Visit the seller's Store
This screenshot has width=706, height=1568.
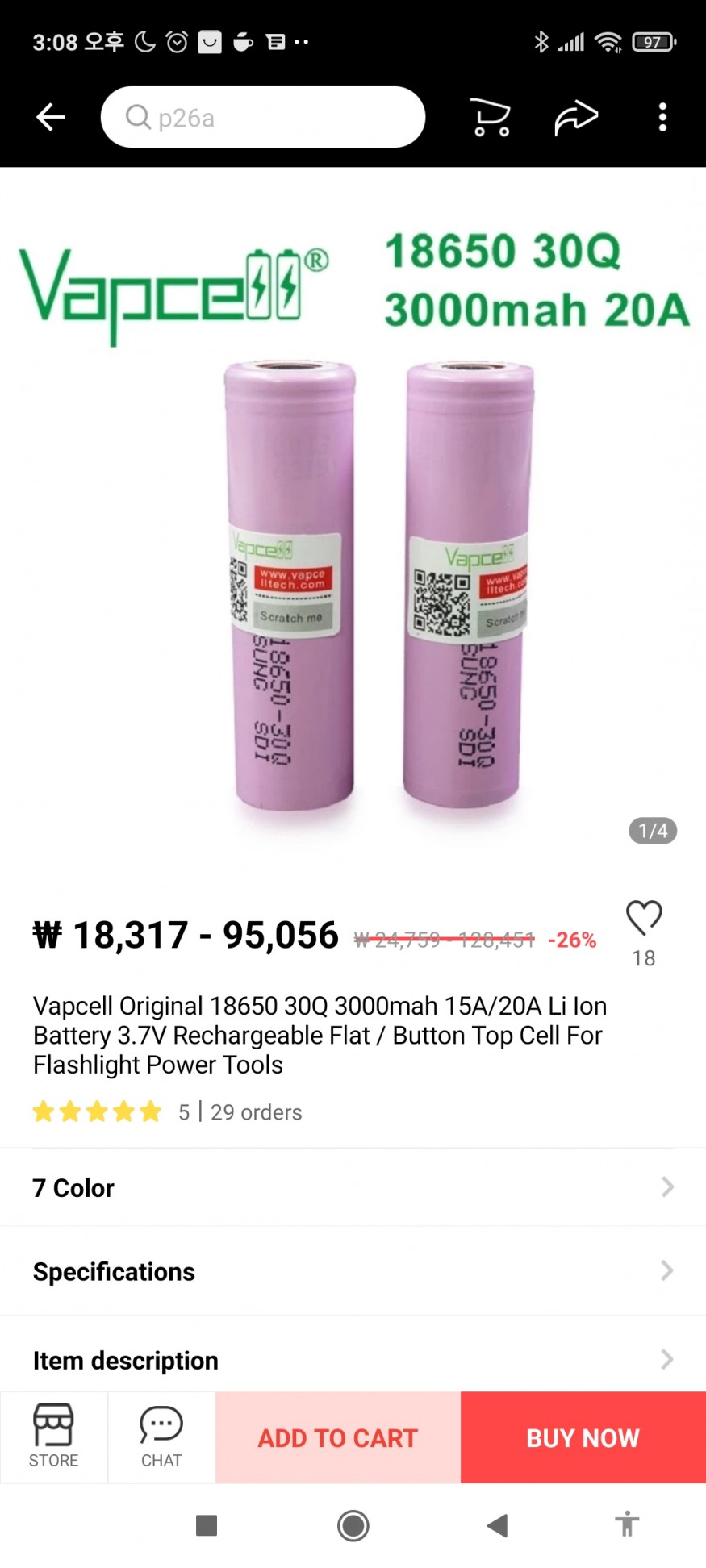click(x=53, y=1437)
